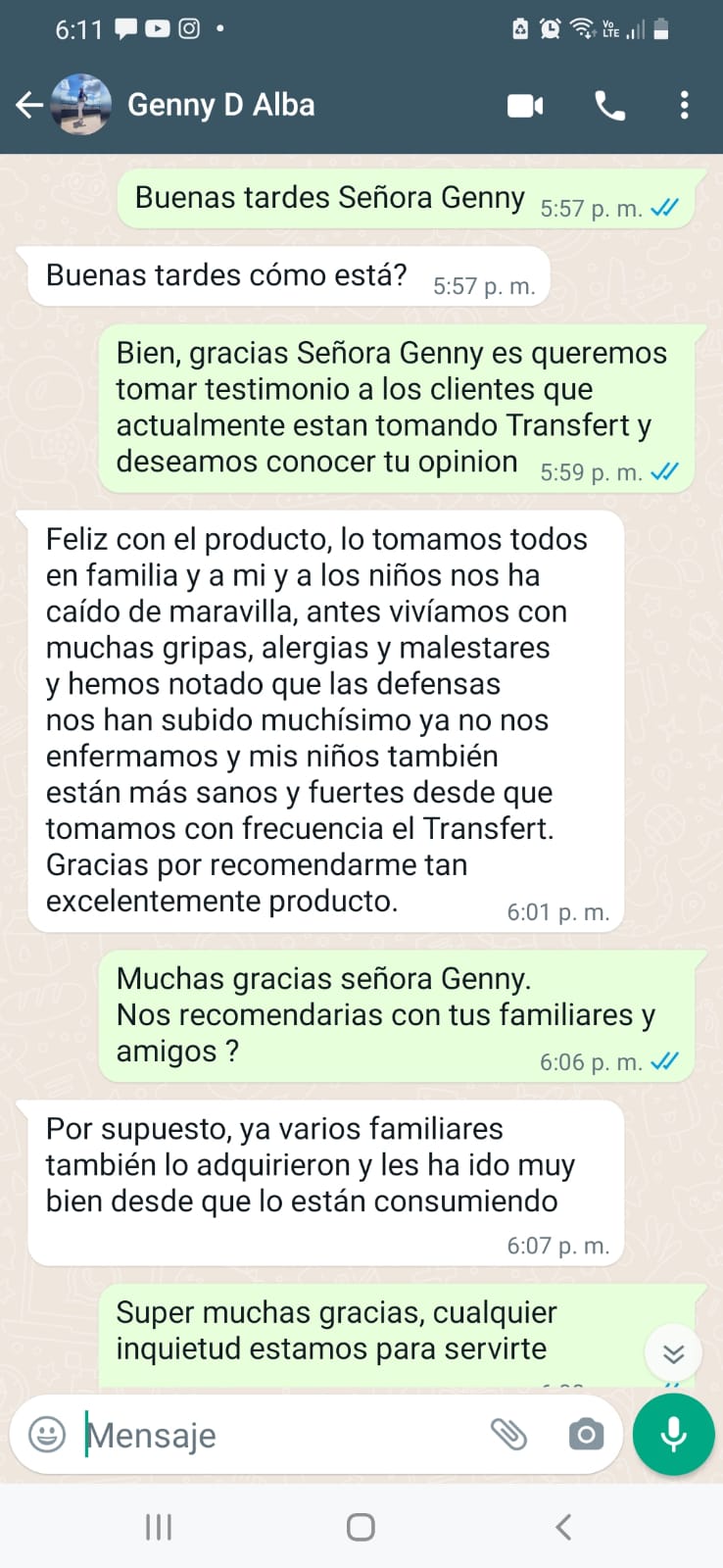Open the camera from the message bar
The image size is (723, 1568).
[585, 1435]
